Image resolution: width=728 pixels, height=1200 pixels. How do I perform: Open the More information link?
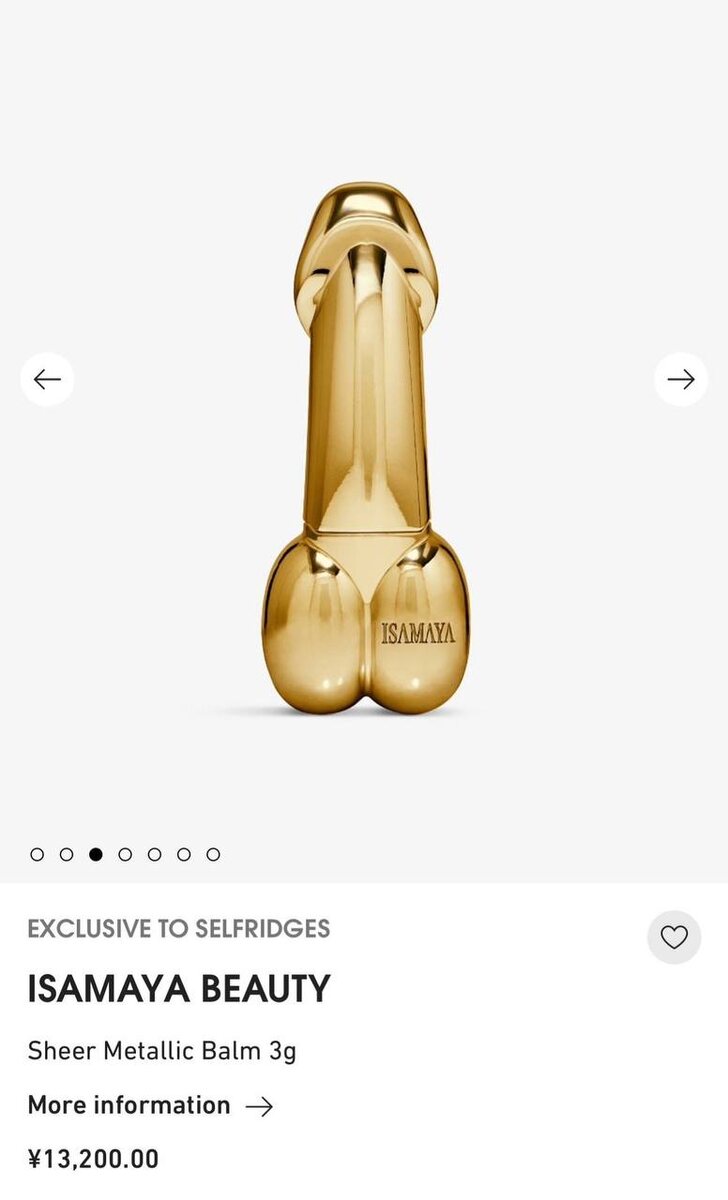pyautogui.click(x=129, y=1106)
